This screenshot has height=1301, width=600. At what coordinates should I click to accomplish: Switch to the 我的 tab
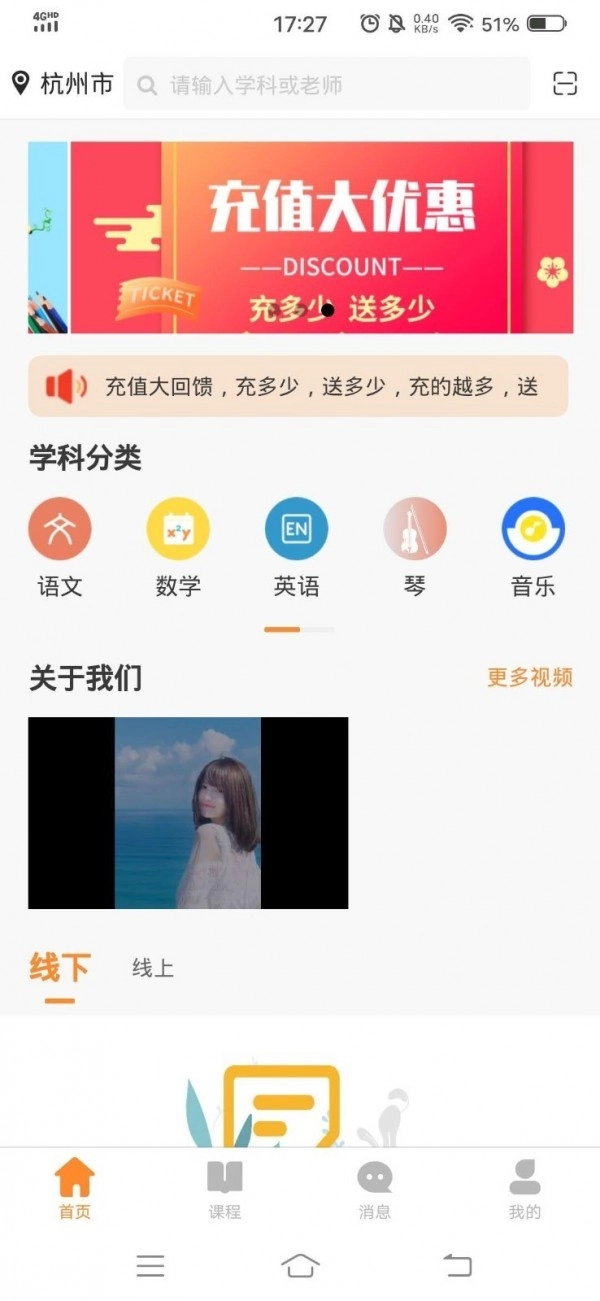[525, 1189]
